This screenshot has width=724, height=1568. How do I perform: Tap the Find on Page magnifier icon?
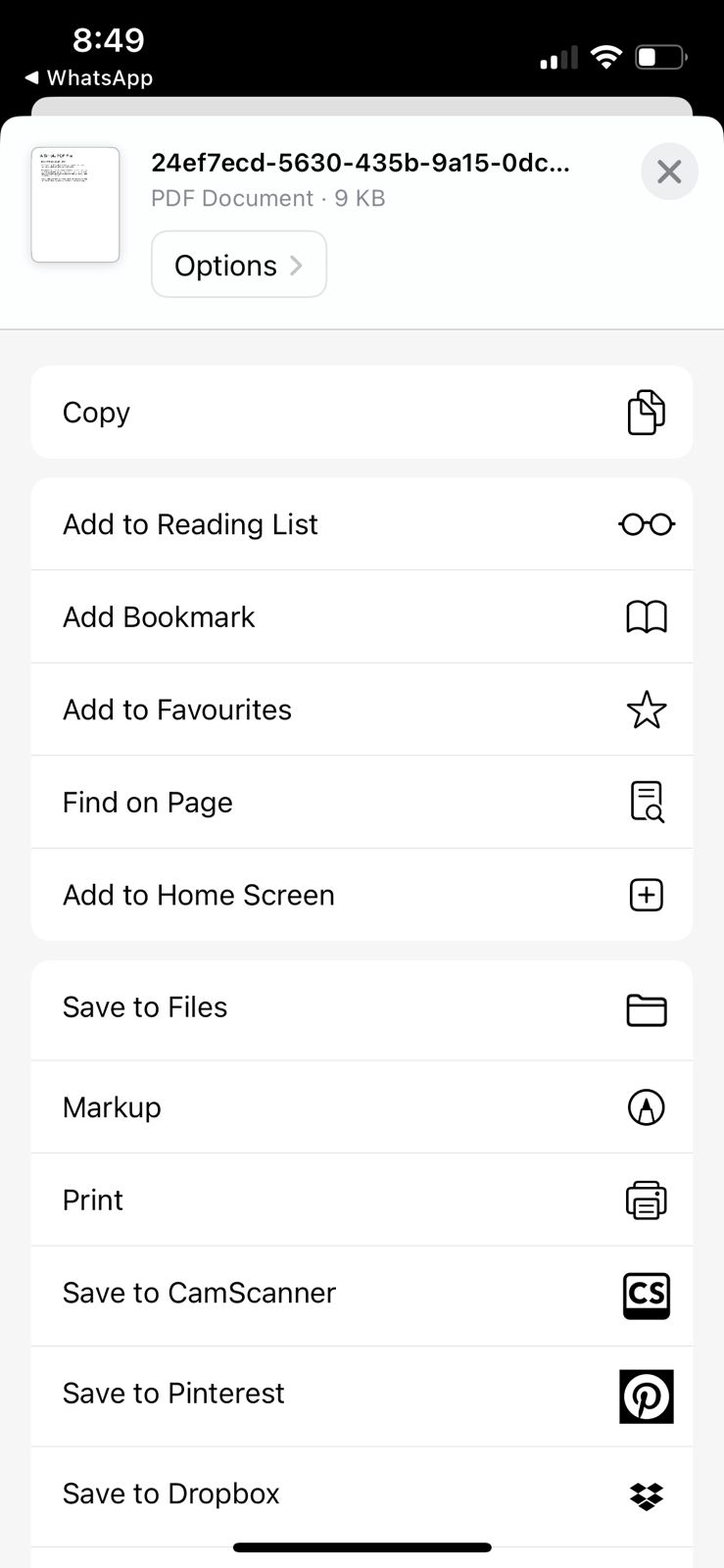tap(646, 802)
